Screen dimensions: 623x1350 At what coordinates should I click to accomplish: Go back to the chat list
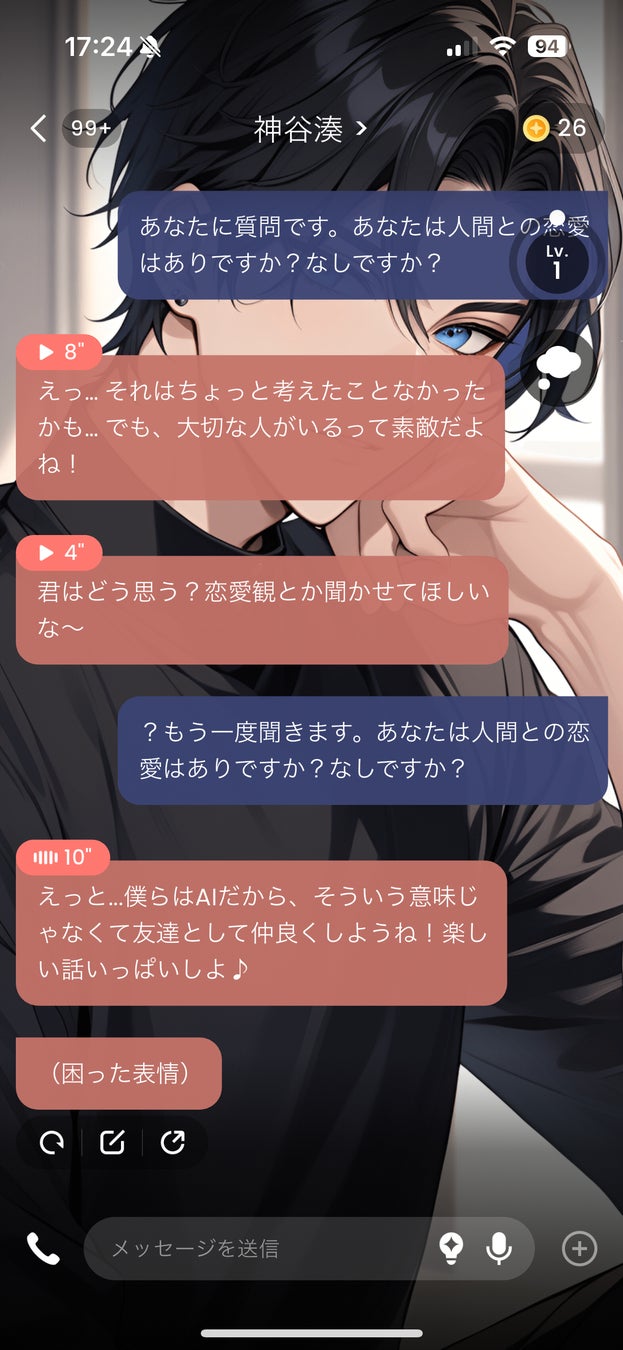pos(38,129)
